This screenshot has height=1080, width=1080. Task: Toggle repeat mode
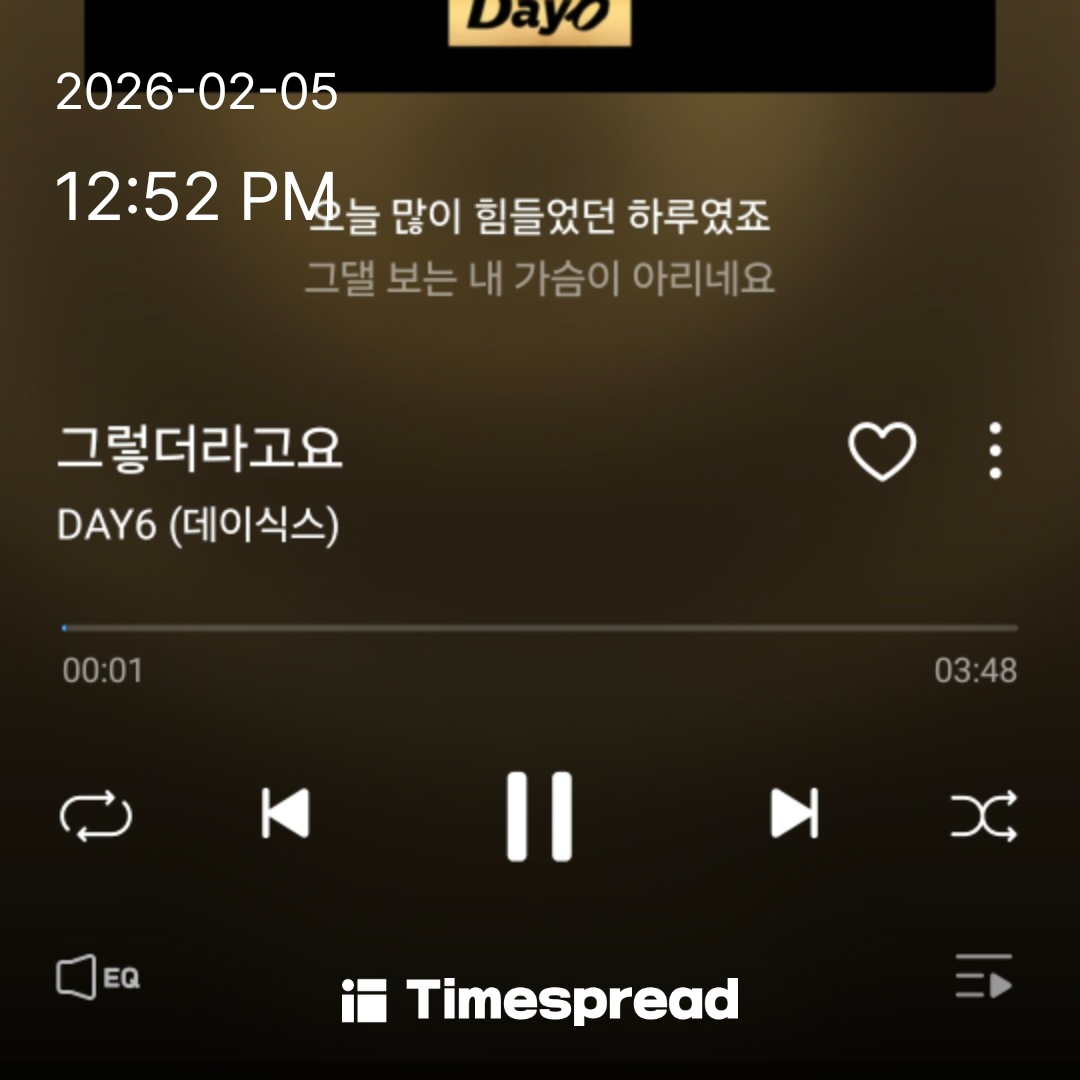pyautogui.click(x=96, y=815)
